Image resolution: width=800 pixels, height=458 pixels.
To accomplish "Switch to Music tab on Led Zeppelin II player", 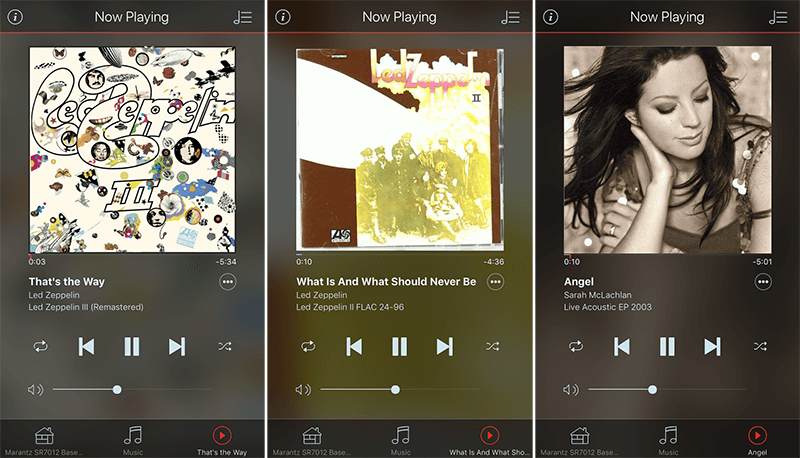I will [x=400, y=438].
